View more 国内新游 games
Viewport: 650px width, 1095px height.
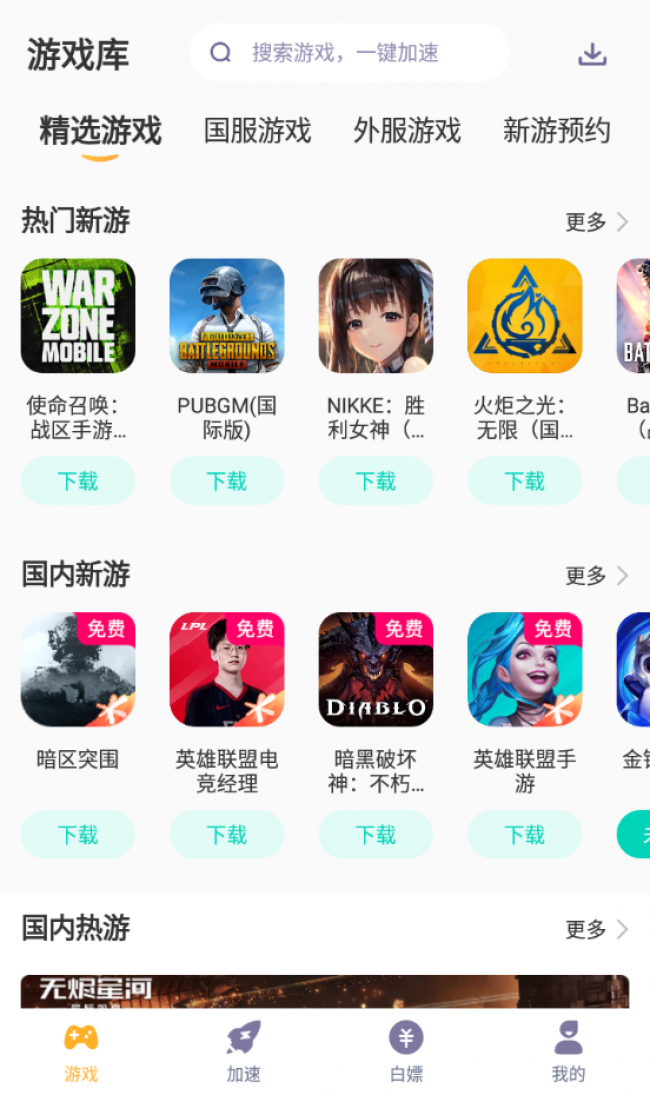[x=597, y=576]
